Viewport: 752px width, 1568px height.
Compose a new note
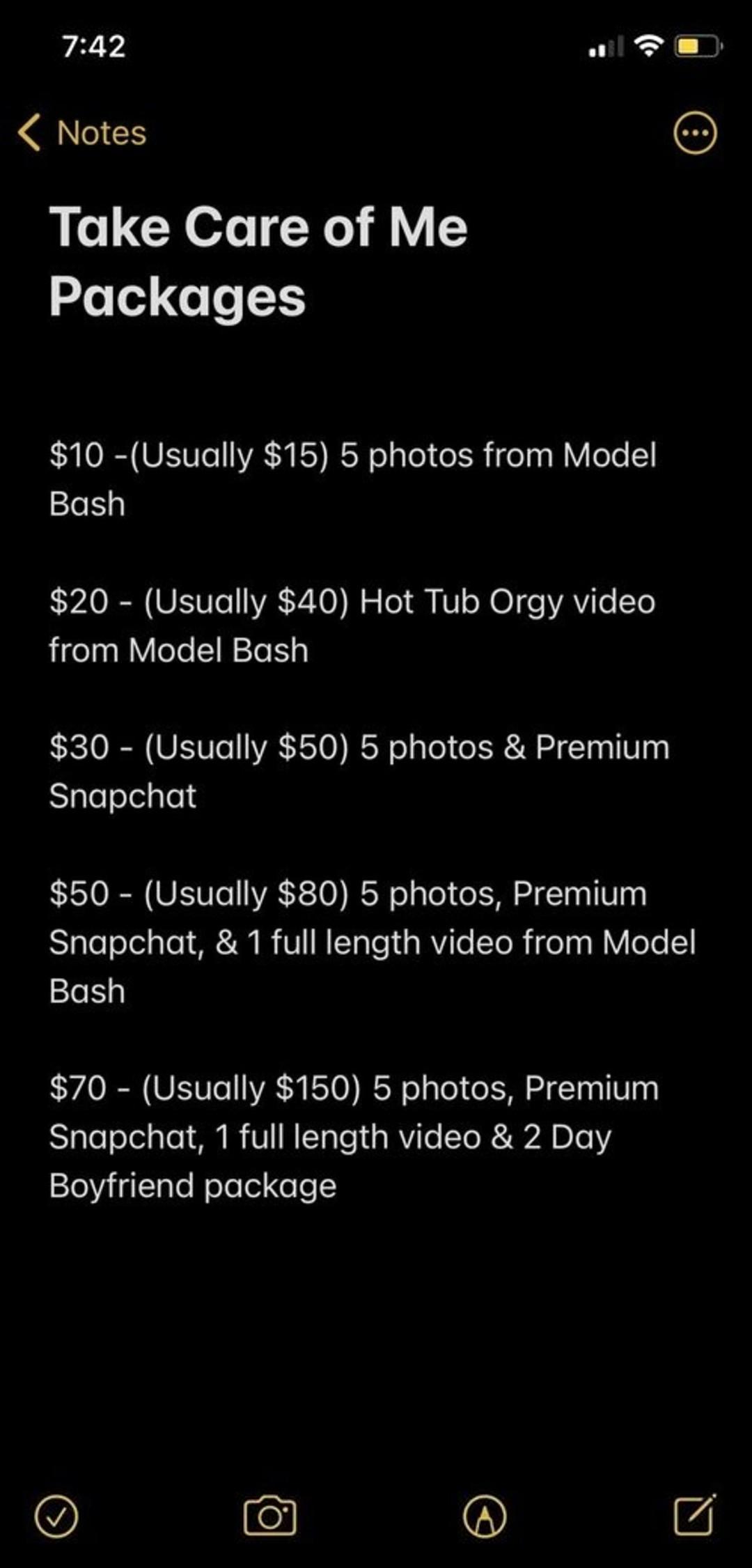click(694, 1514)
